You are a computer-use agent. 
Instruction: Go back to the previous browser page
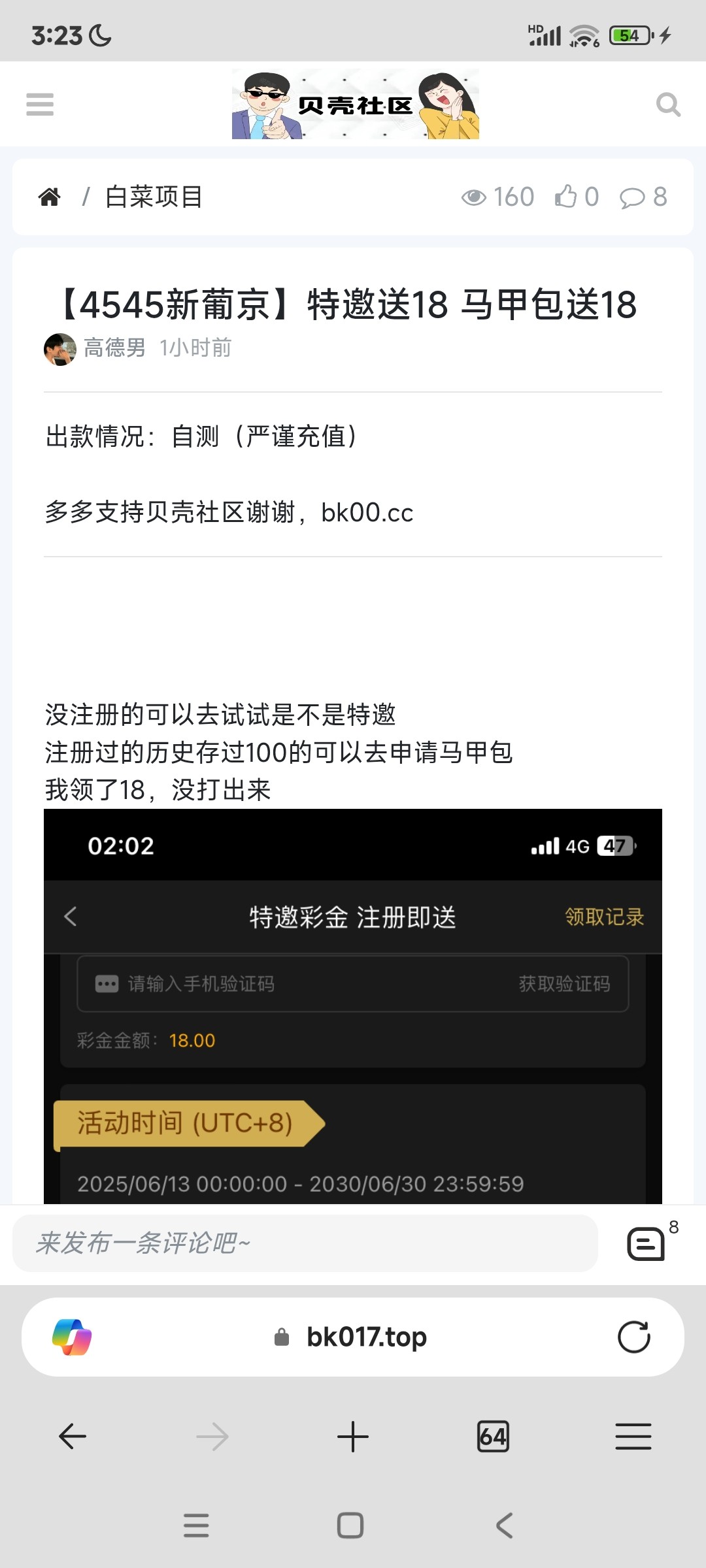click(73, 1437)
